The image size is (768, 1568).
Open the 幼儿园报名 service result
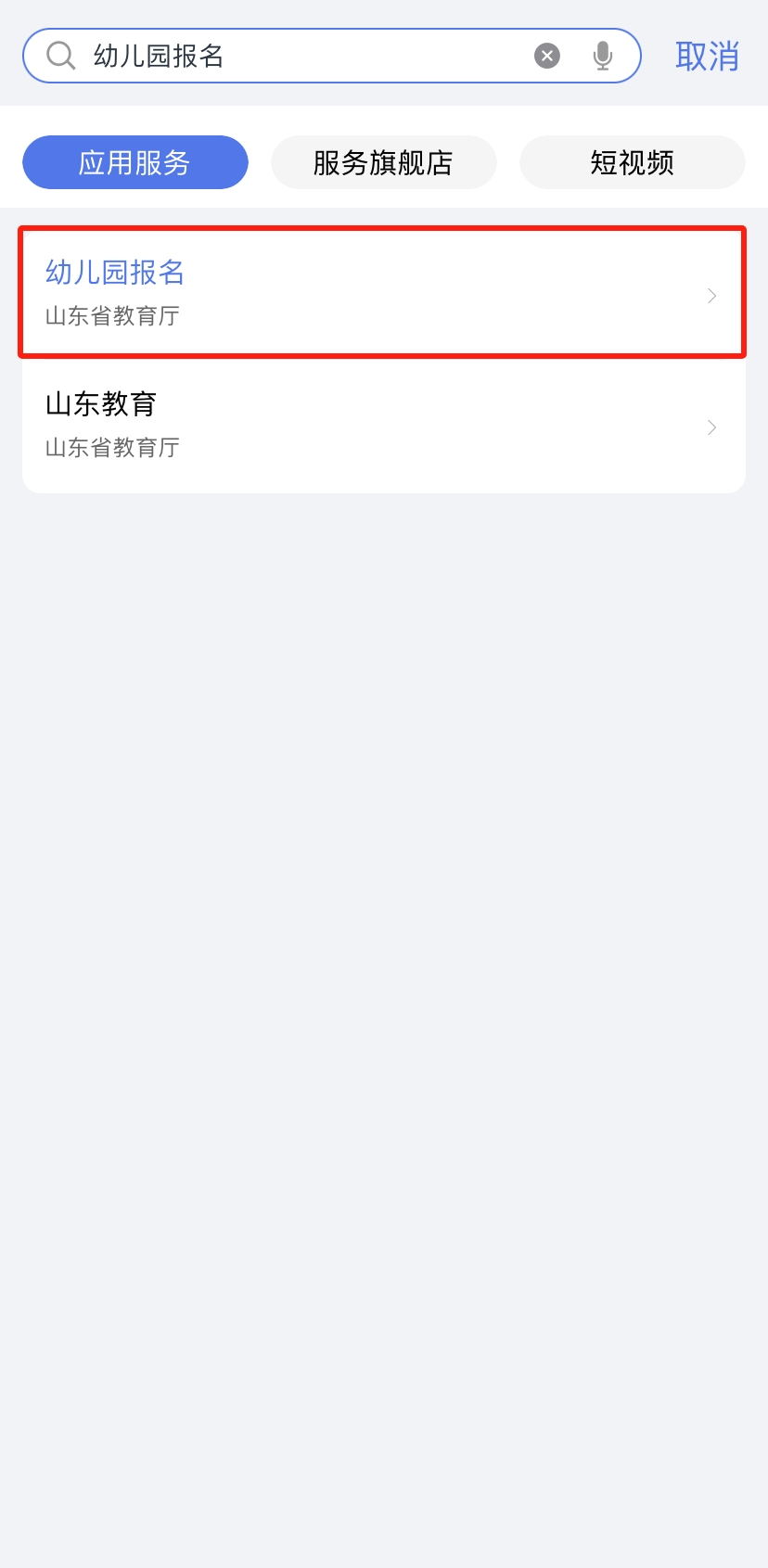(382, 293)
